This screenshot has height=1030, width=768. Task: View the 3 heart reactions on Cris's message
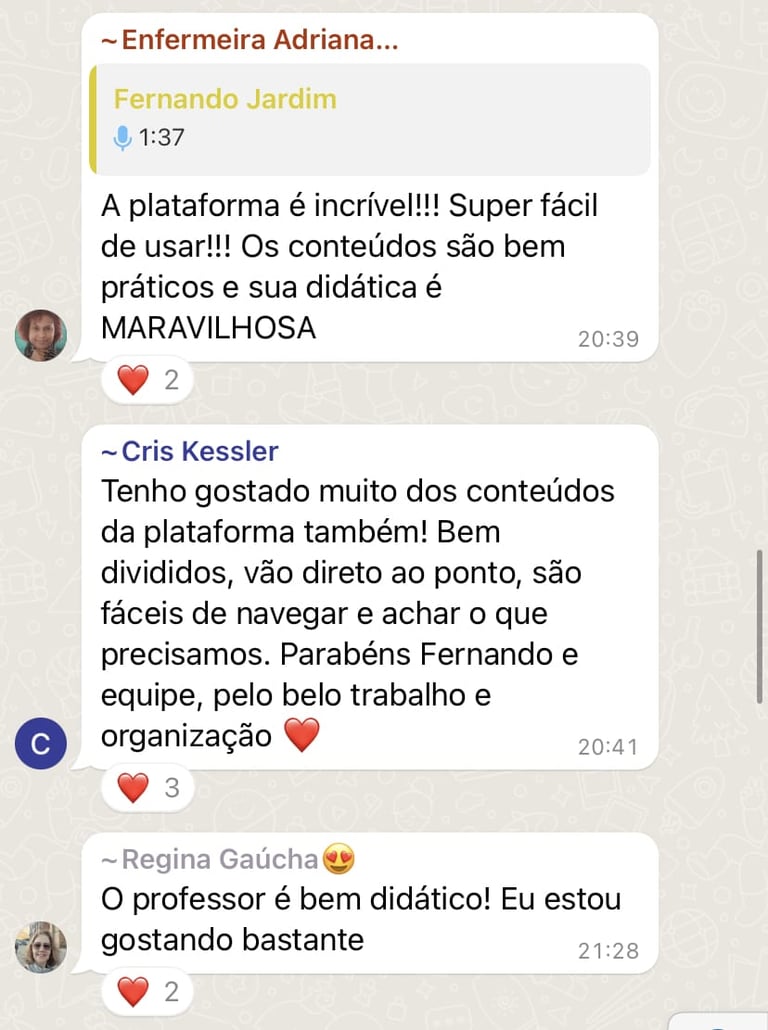coord(148,788)
